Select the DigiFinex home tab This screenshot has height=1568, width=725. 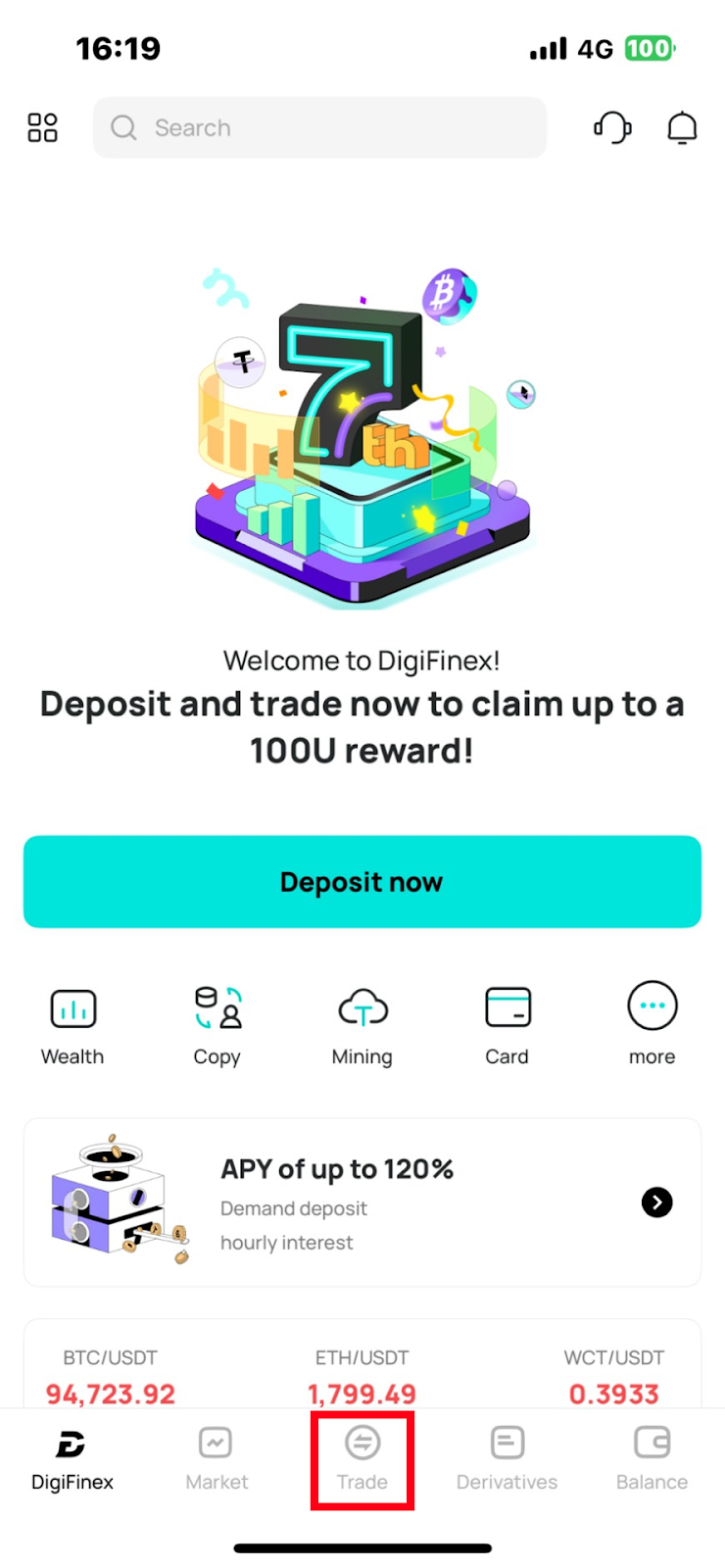pyautogui.click(x=72, y=1458)
